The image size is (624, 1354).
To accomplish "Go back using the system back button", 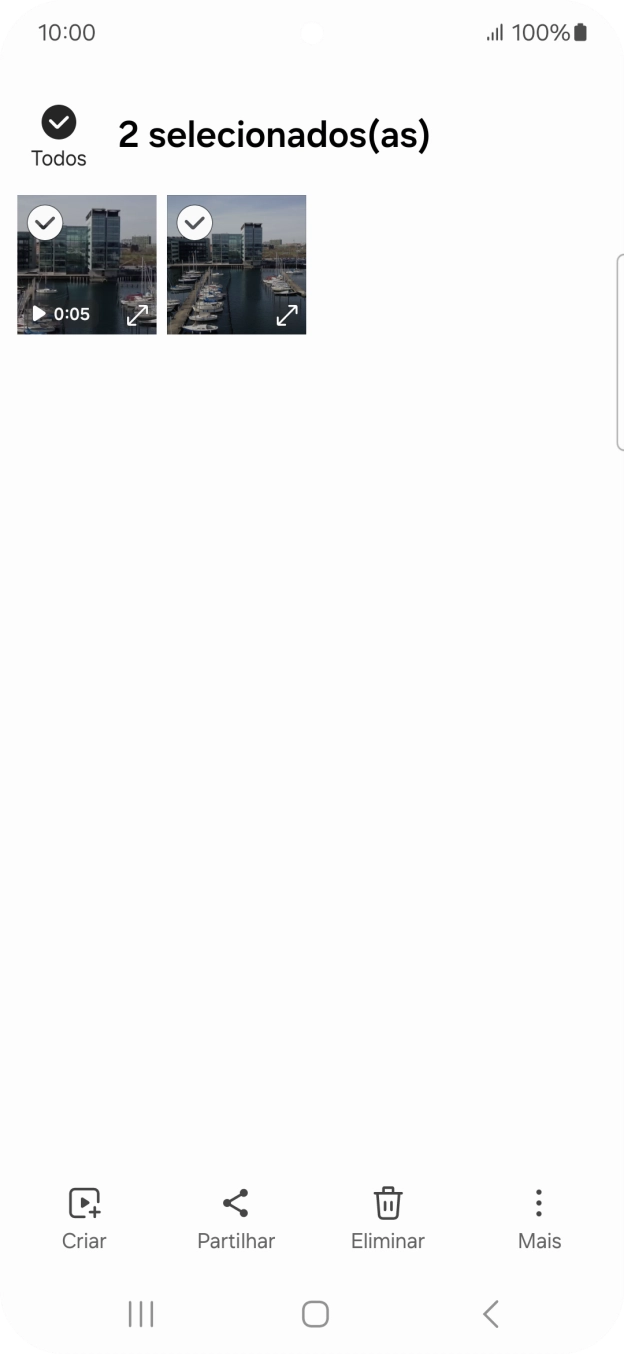I will click(490, 1314).
